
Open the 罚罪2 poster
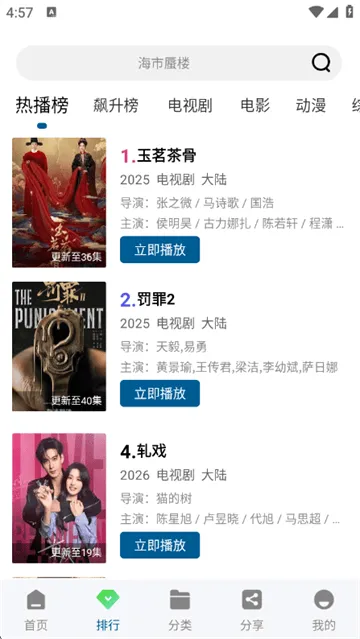point(59,346)
